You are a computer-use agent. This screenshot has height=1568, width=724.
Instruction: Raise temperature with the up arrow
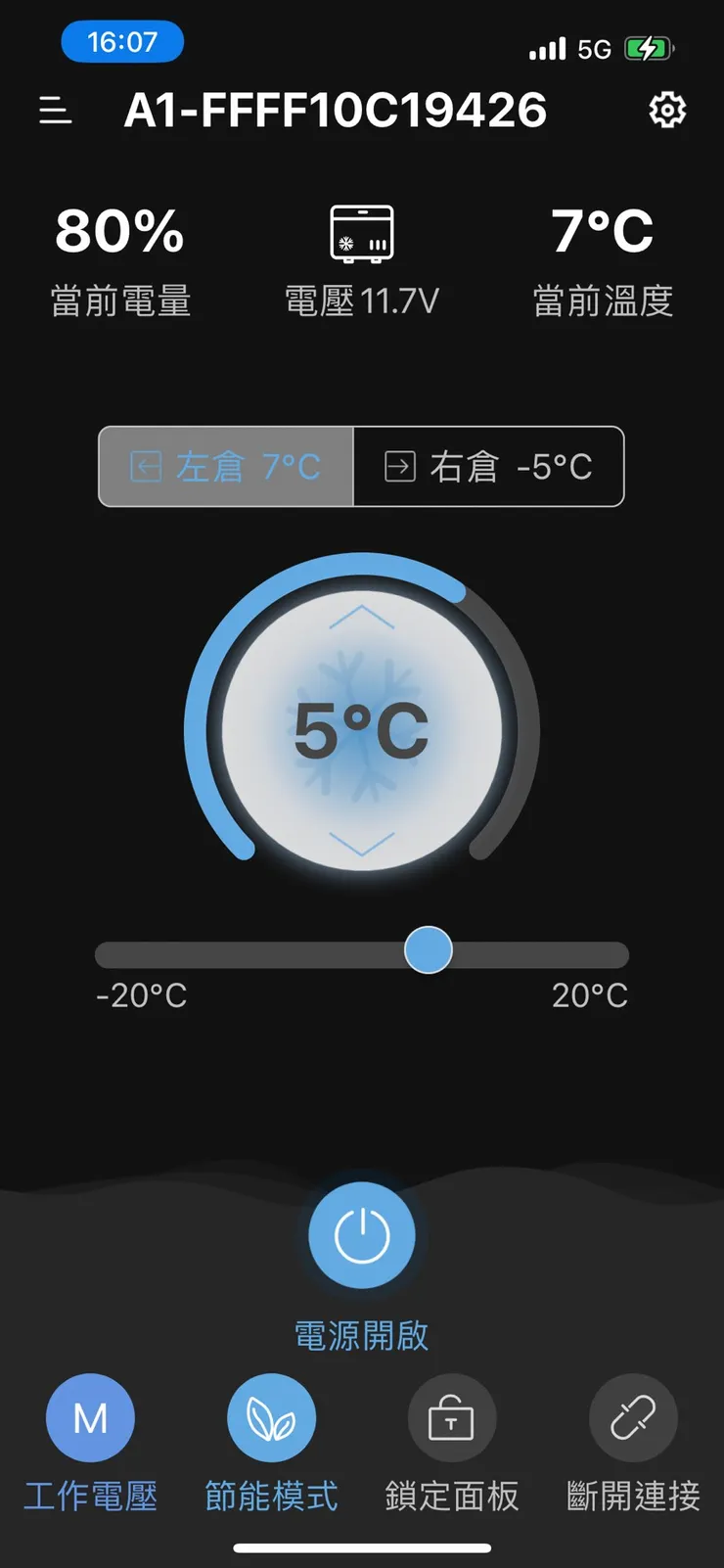coord(362,617)
